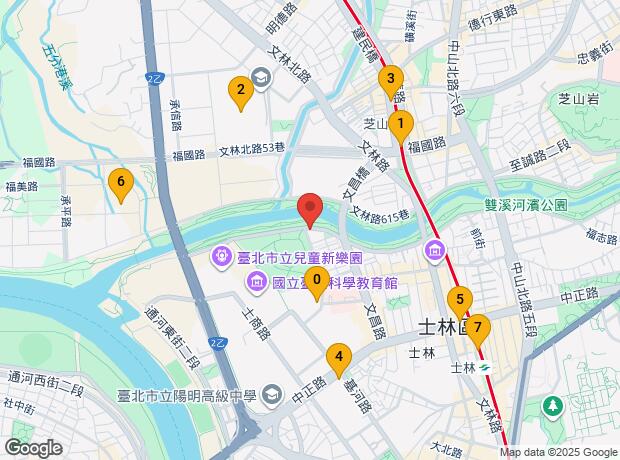Open the orange marker numbered 6

[121, 184]
